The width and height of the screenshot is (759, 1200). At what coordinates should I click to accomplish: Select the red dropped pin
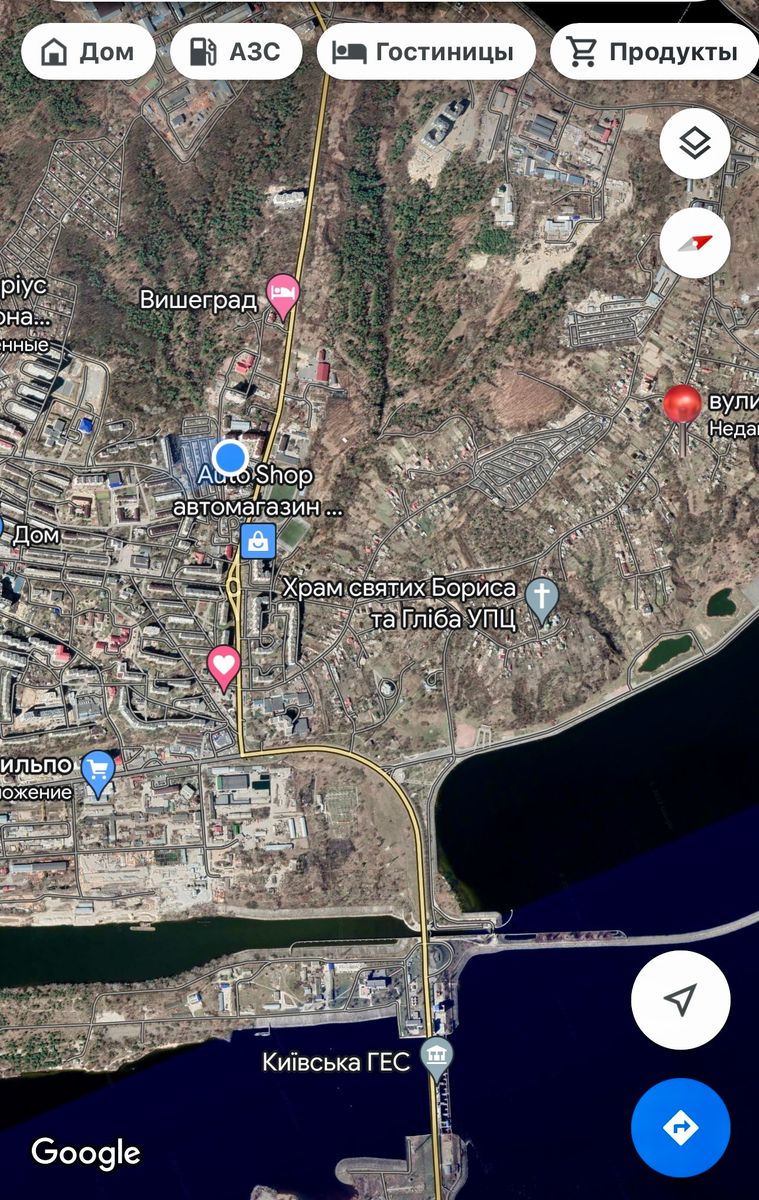pos(683,408)
